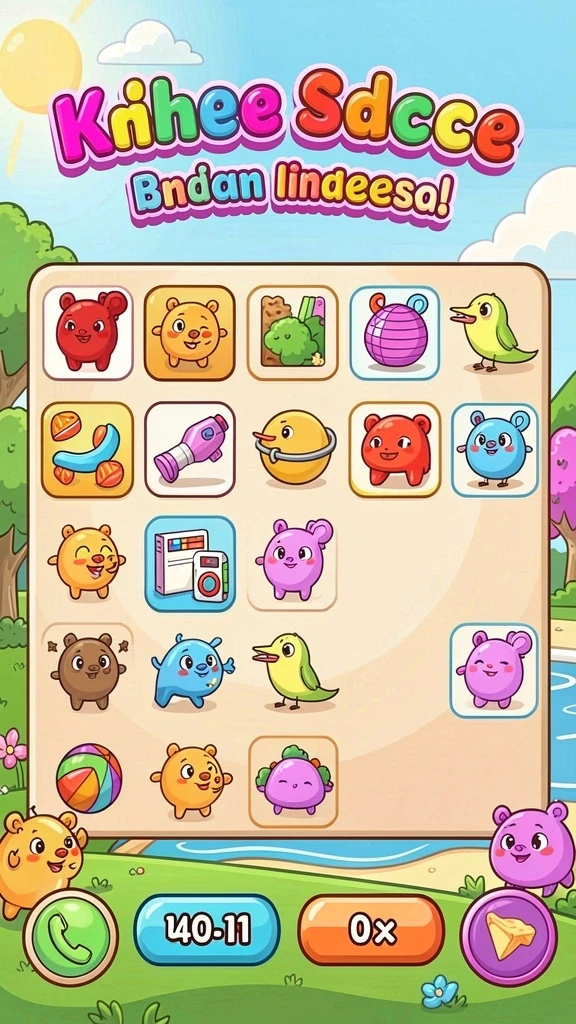This screenshot has height=1024, width=576.
Task: Choose the computer and device tile
Action: pyautogui.click(x=190, y=564)
